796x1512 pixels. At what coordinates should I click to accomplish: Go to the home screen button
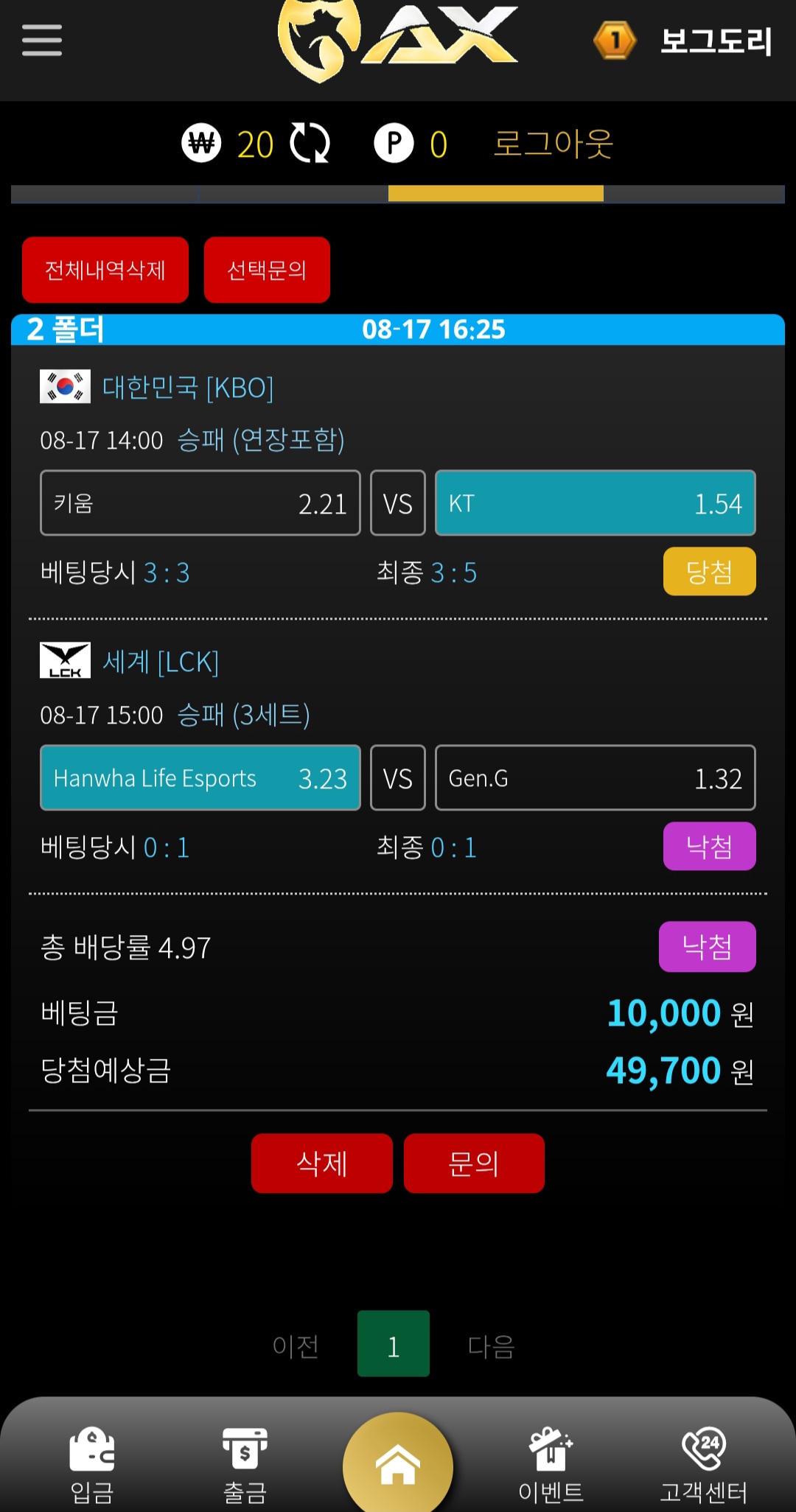398,1463
